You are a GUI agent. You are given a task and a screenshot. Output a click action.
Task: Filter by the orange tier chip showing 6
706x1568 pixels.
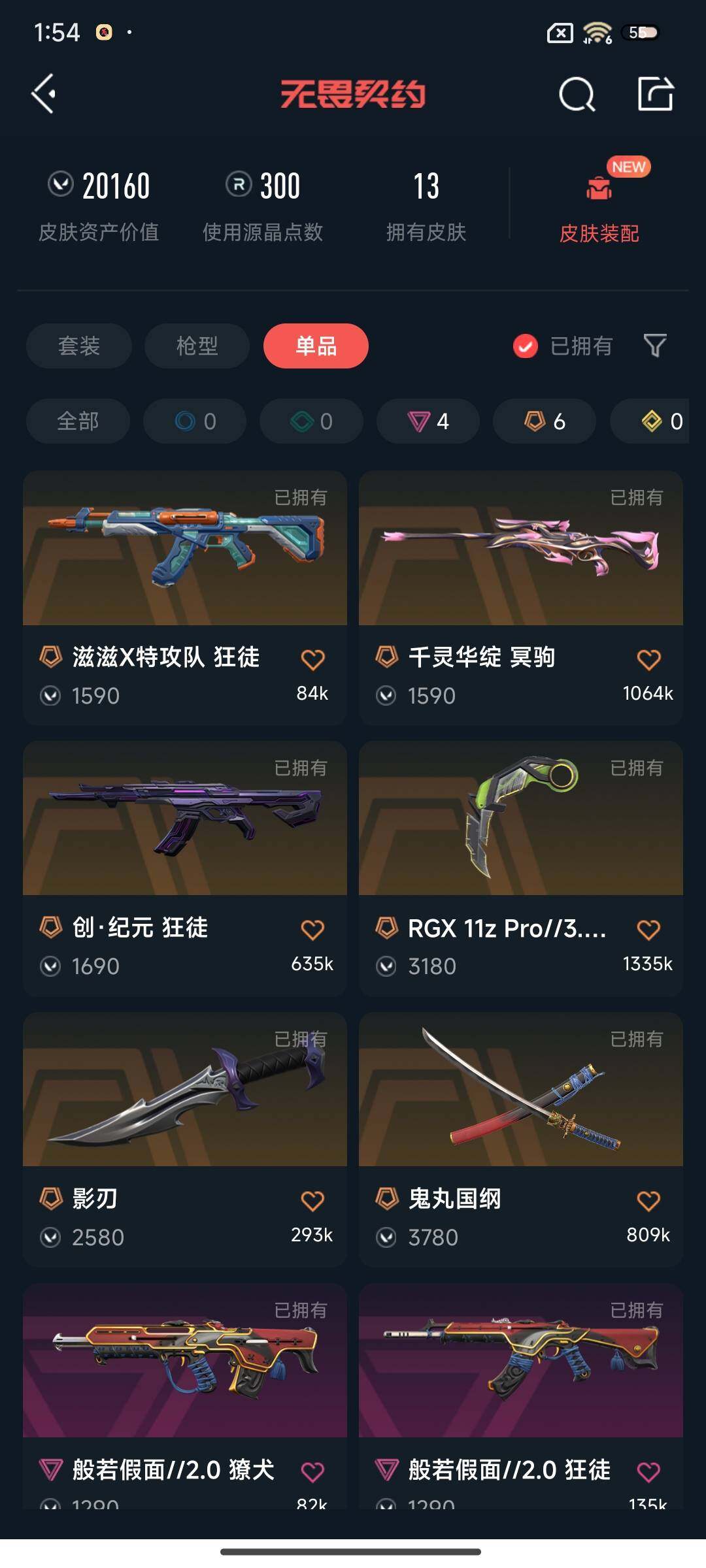pos(544,421)
